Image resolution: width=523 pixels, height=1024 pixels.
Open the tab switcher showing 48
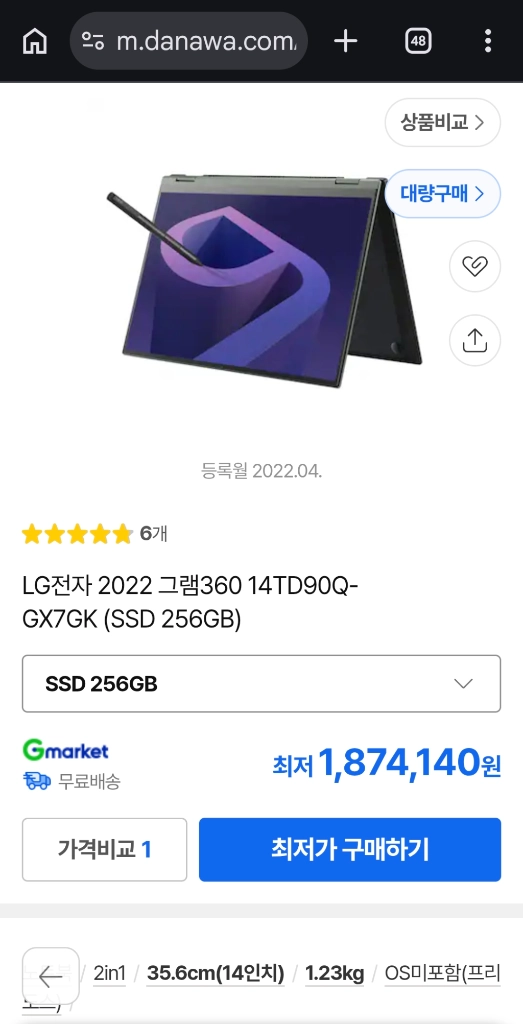tap(418, 42)
